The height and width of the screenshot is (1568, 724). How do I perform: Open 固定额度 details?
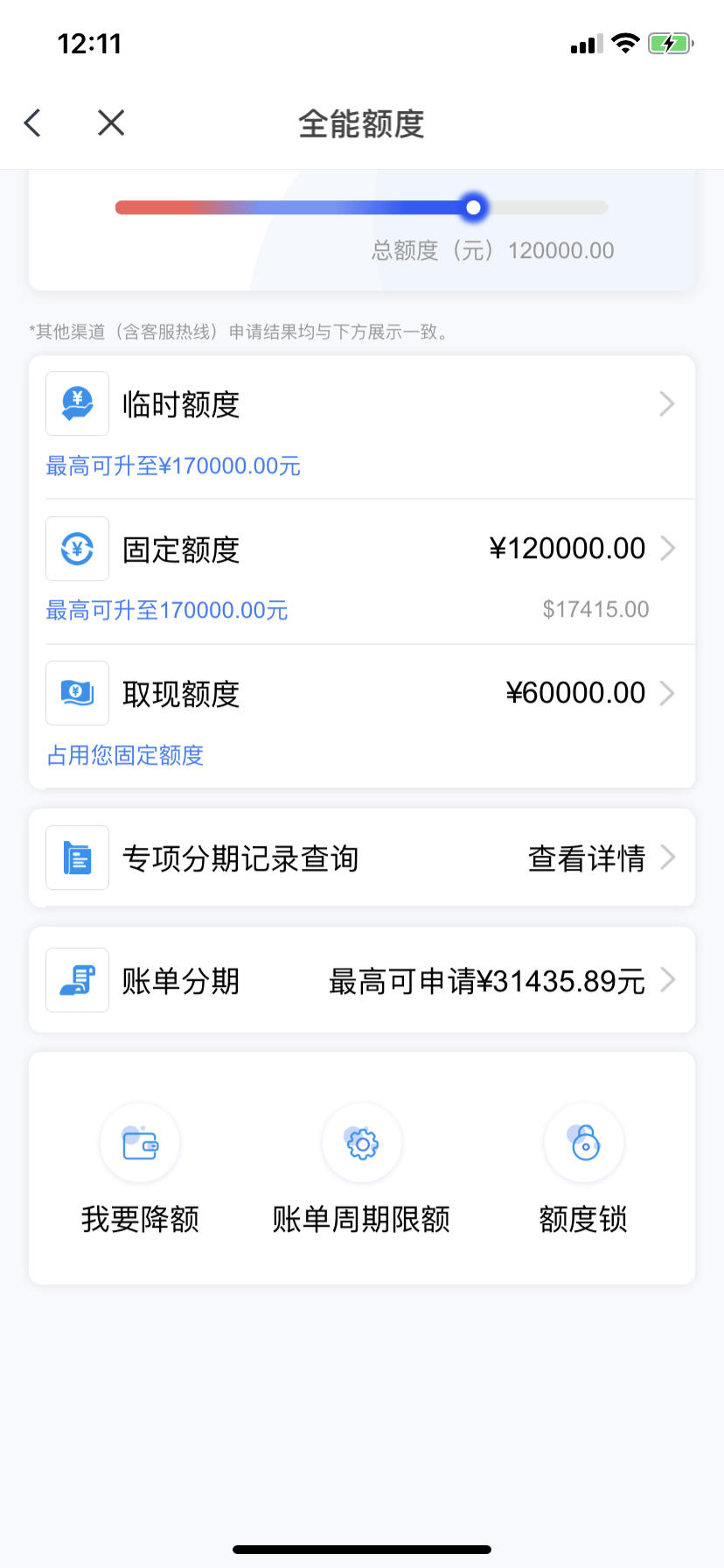coord(362,572)
